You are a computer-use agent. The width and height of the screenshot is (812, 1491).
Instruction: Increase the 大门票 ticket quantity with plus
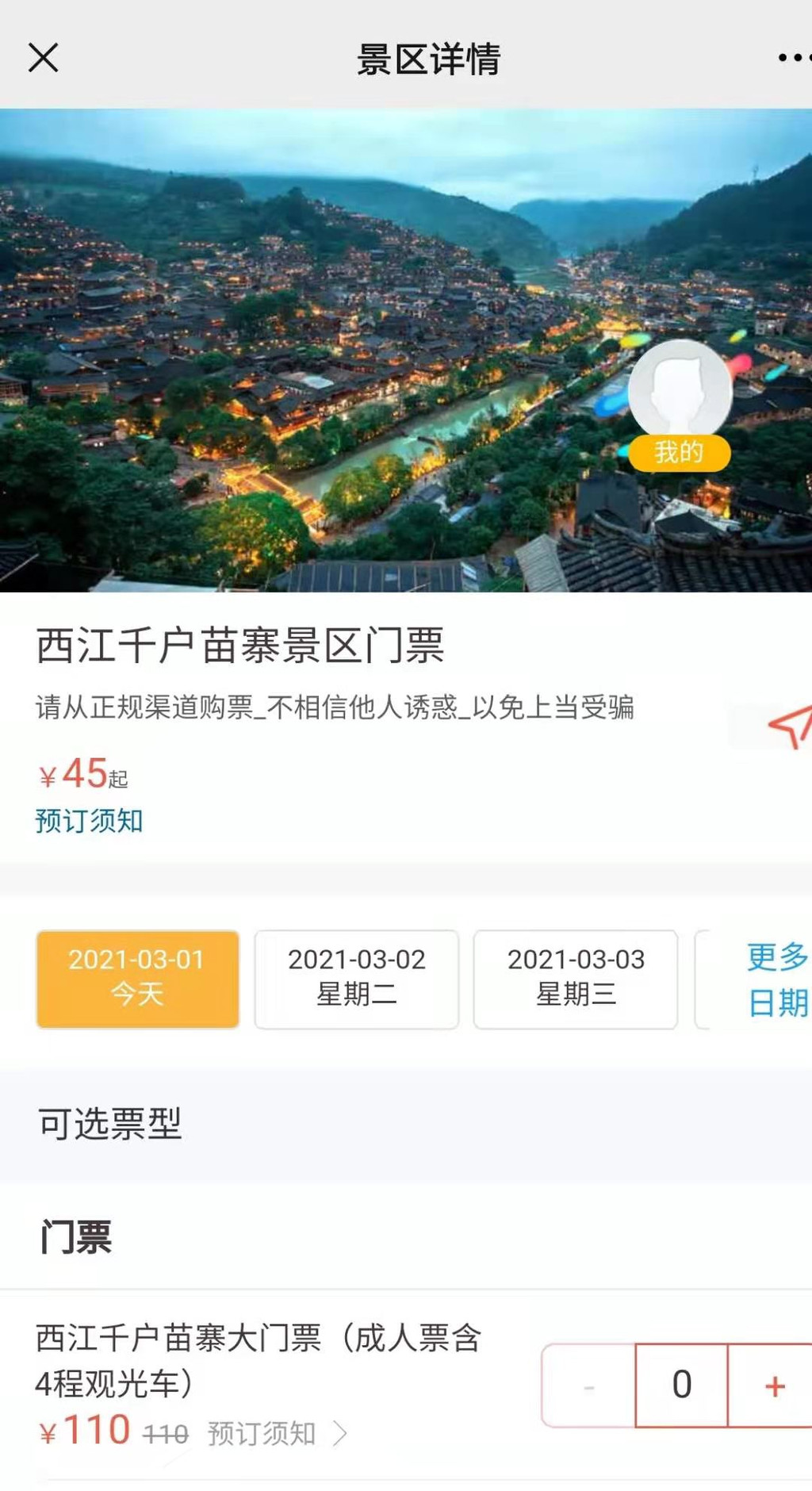pos(774,1386)
